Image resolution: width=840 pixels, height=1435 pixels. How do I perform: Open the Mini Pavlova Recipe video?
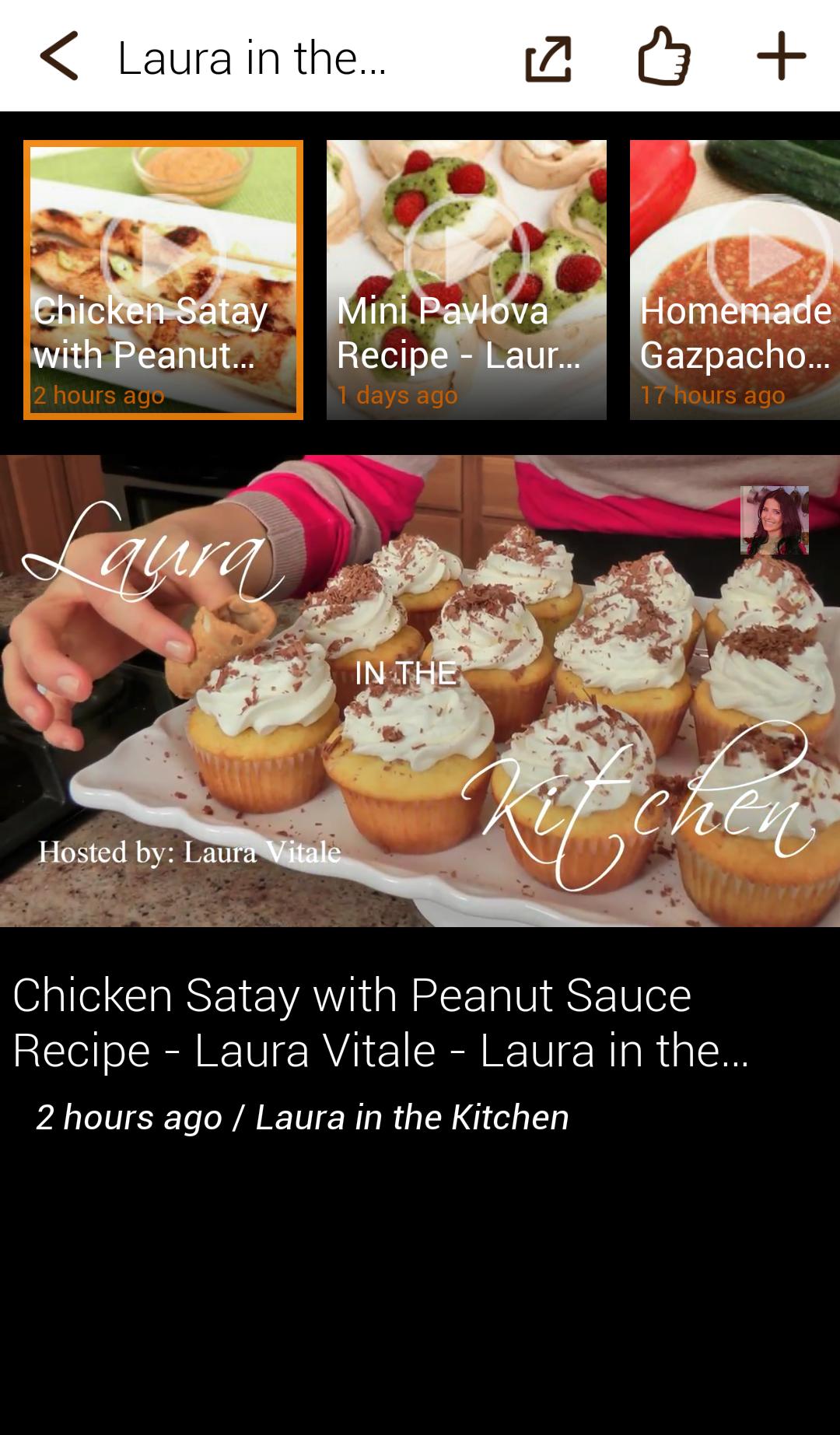pos(467,280)
